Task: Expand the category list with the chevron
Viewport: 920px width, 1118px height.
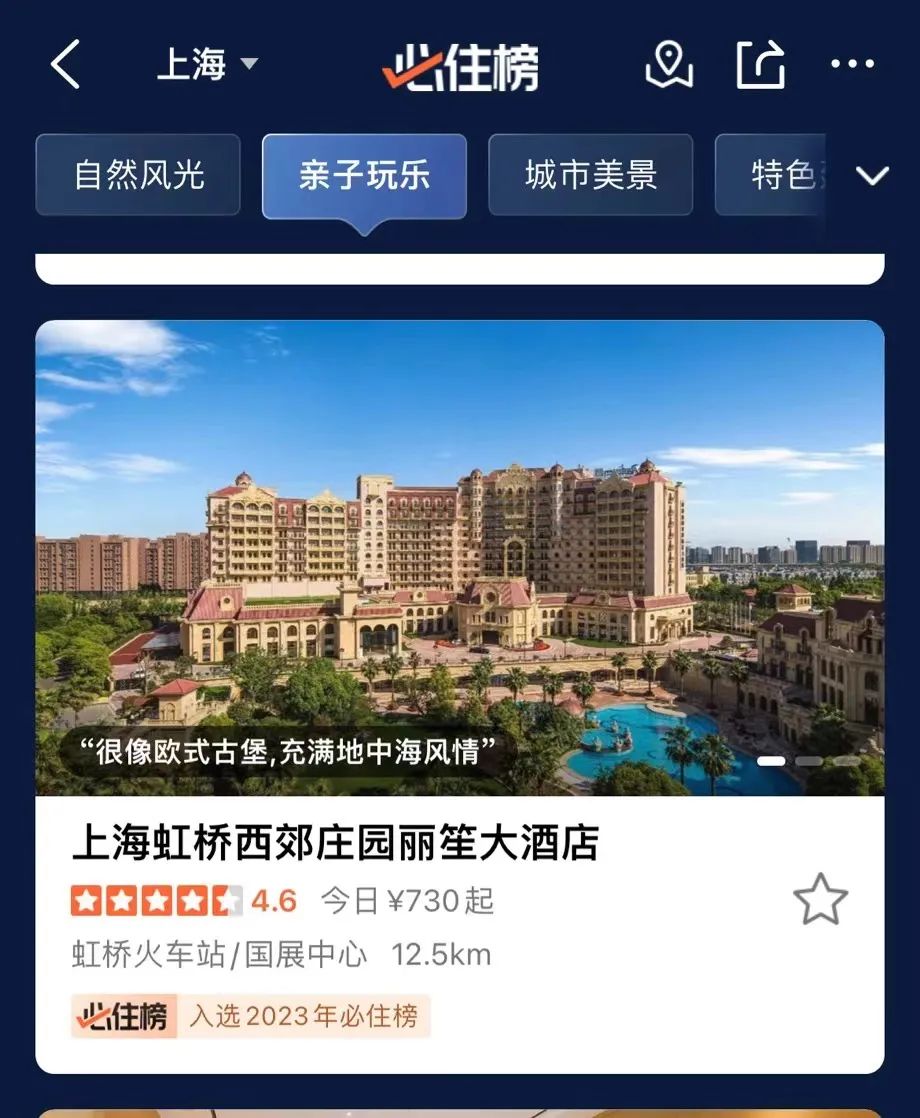Action: click(872, 176)
